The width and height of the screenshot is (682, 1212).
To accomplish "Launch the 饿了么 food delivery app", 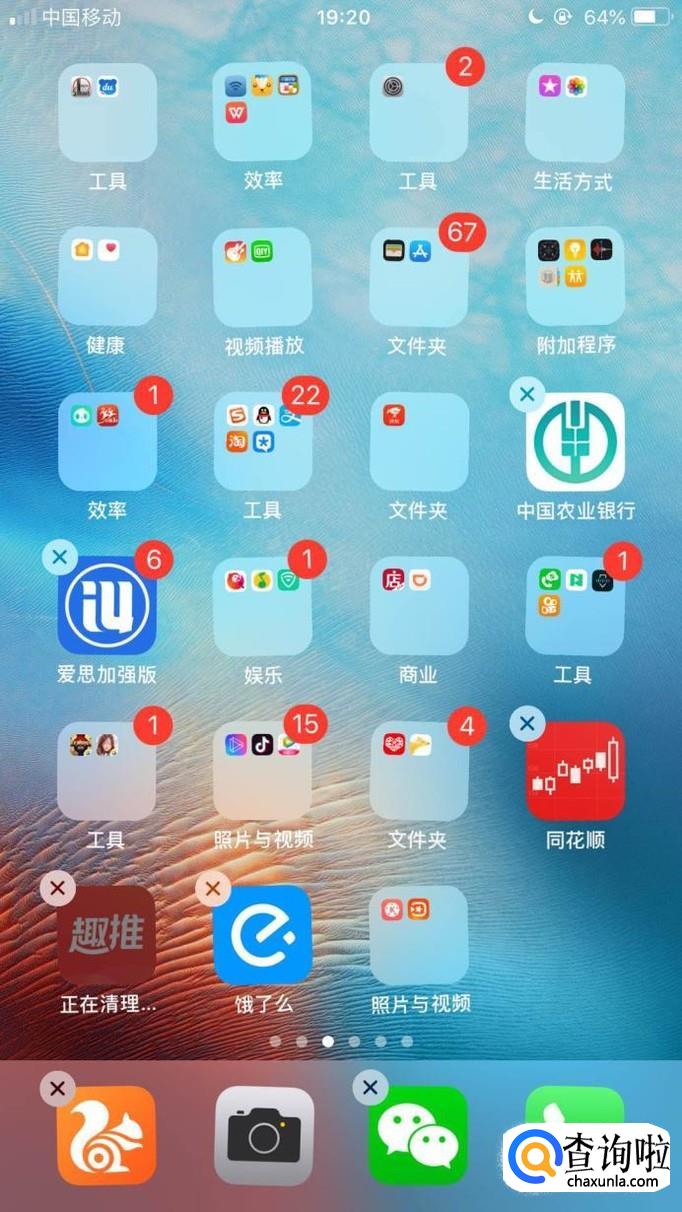I will [263, 935].
